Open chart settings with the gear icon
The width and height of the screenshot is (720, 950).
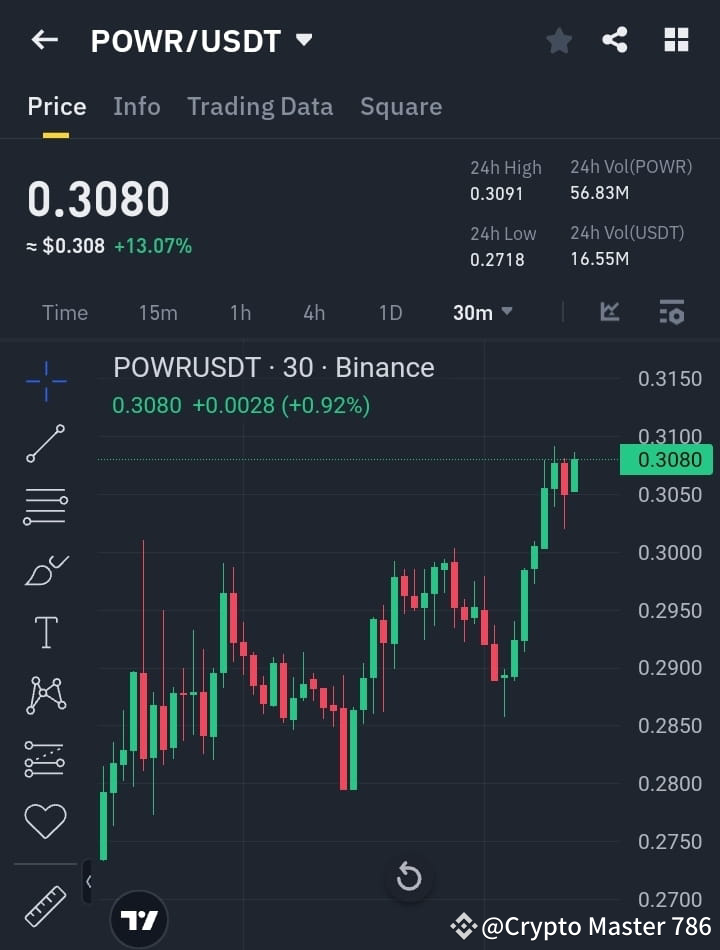(672, 312)
